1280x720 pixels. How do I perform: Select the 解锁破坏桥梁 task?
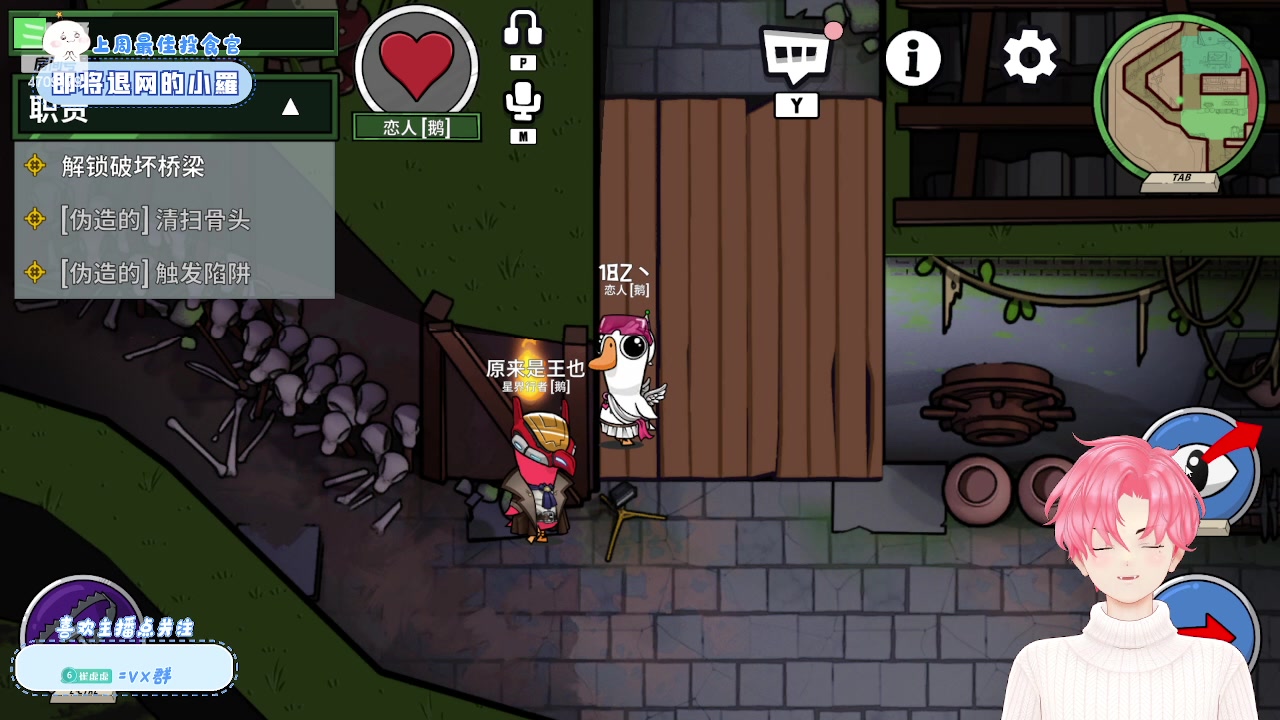click(x=133, y=166)
